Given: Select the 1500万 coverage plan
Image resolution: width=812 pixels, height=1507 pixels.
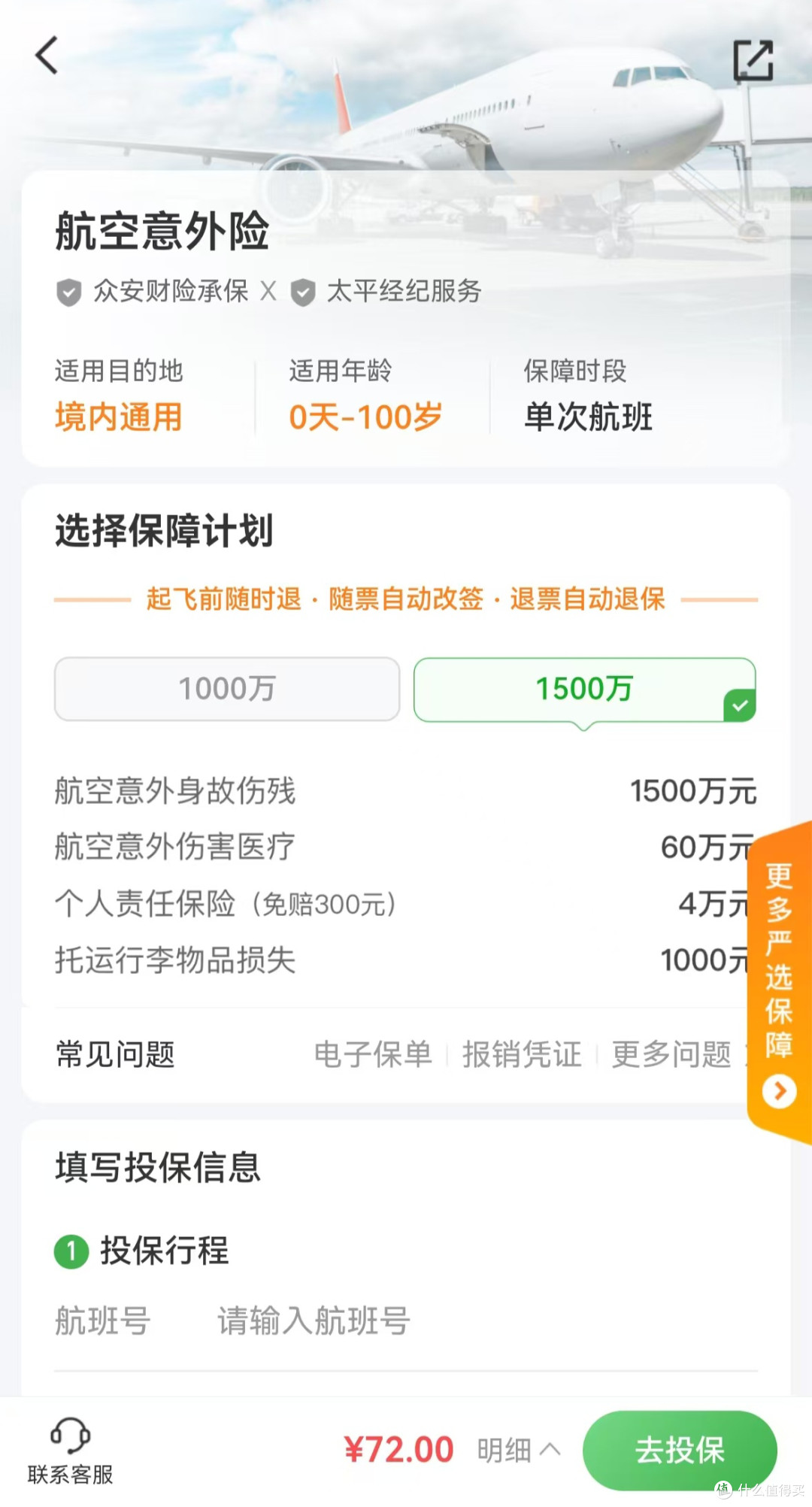Looking at the screenshot, I should tap(585, 688).
